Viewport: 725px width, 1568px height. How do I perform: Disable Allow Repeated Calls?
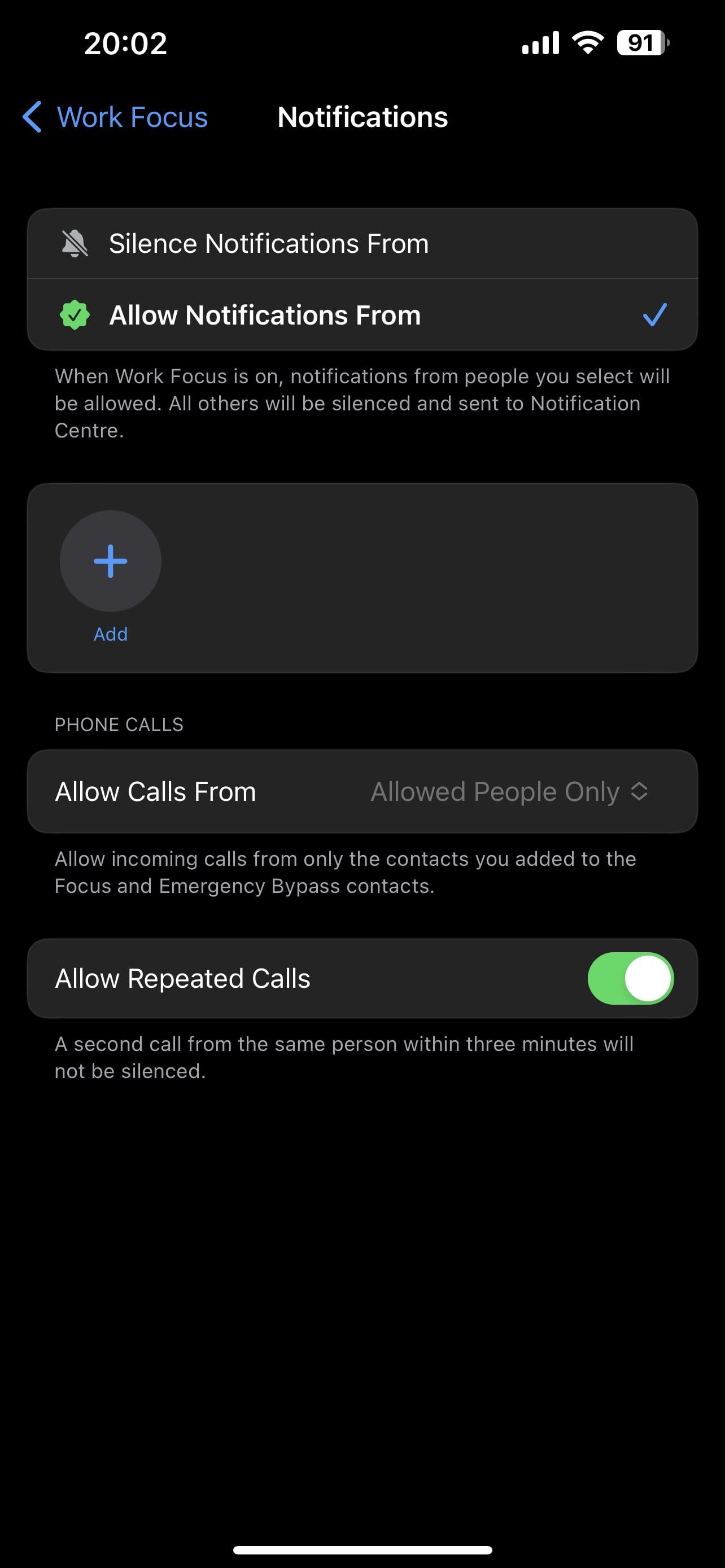coord(630,978)
